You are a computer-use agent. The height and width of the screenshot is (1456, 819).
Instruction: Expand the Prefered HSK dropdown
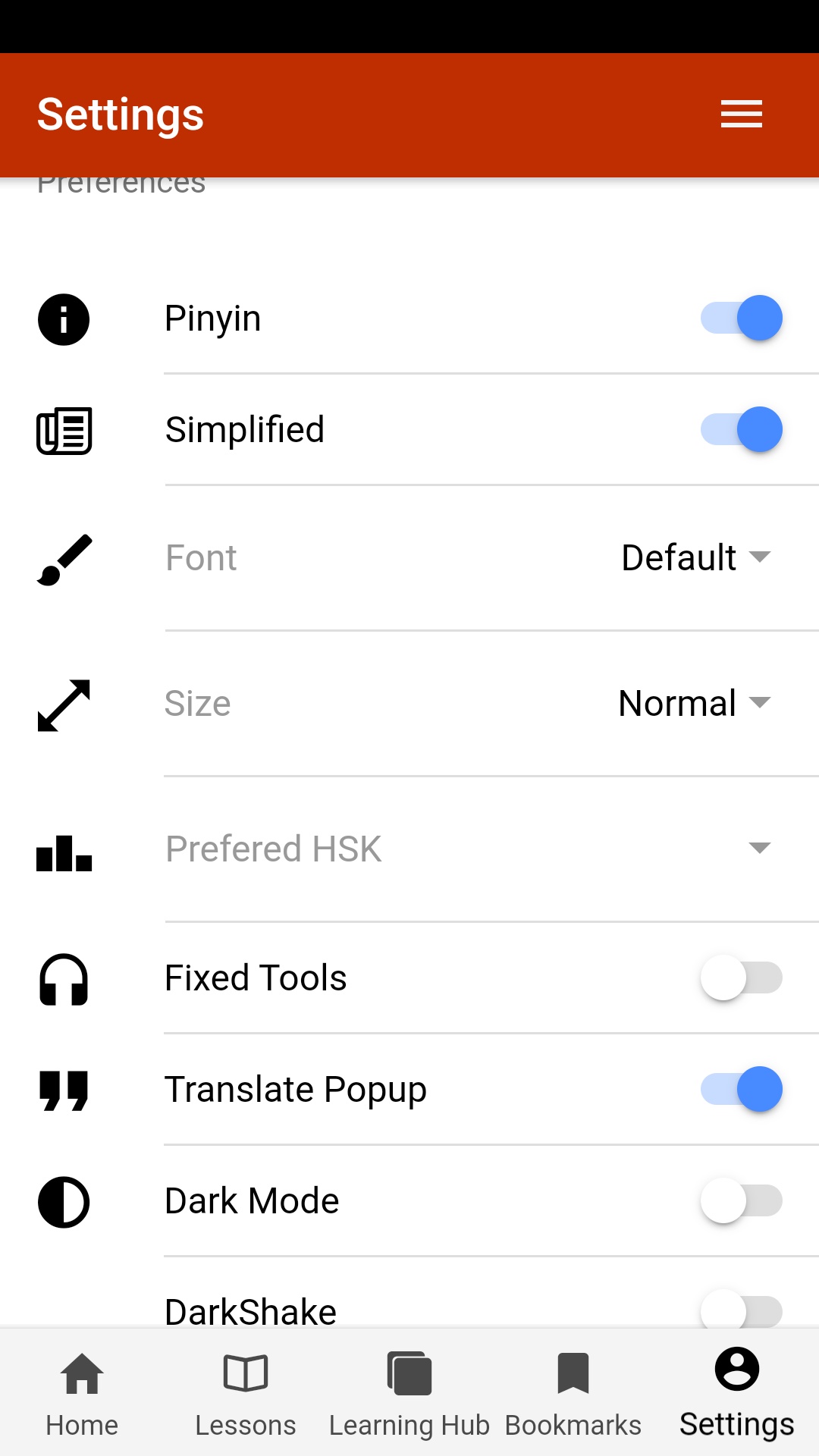[758, 848]
